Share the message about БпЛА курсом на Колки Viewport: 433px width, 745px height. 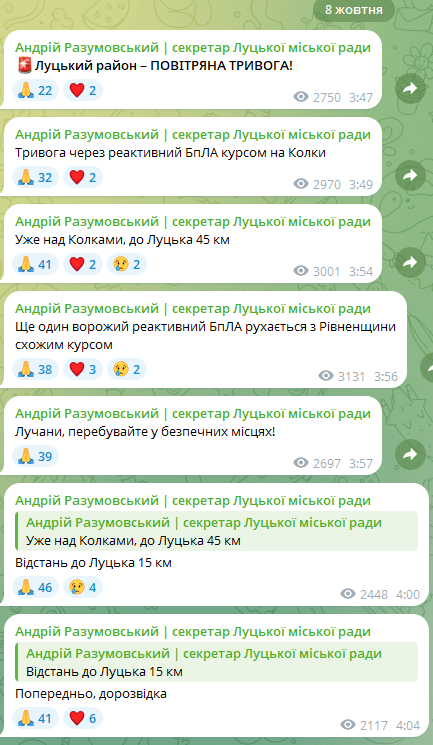pyautogui.click(x=410, y=175)
